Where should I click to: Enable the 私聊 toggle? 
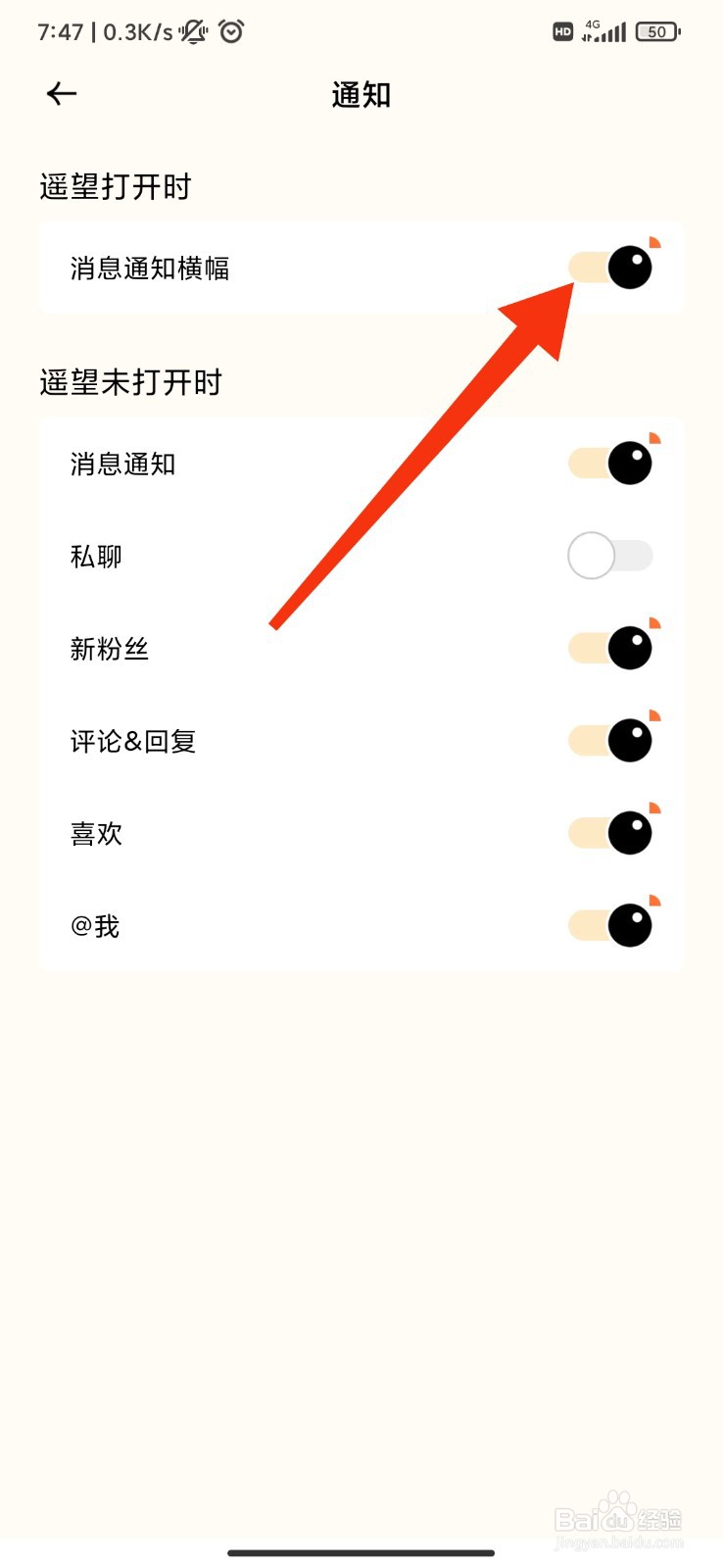(609, 555)
